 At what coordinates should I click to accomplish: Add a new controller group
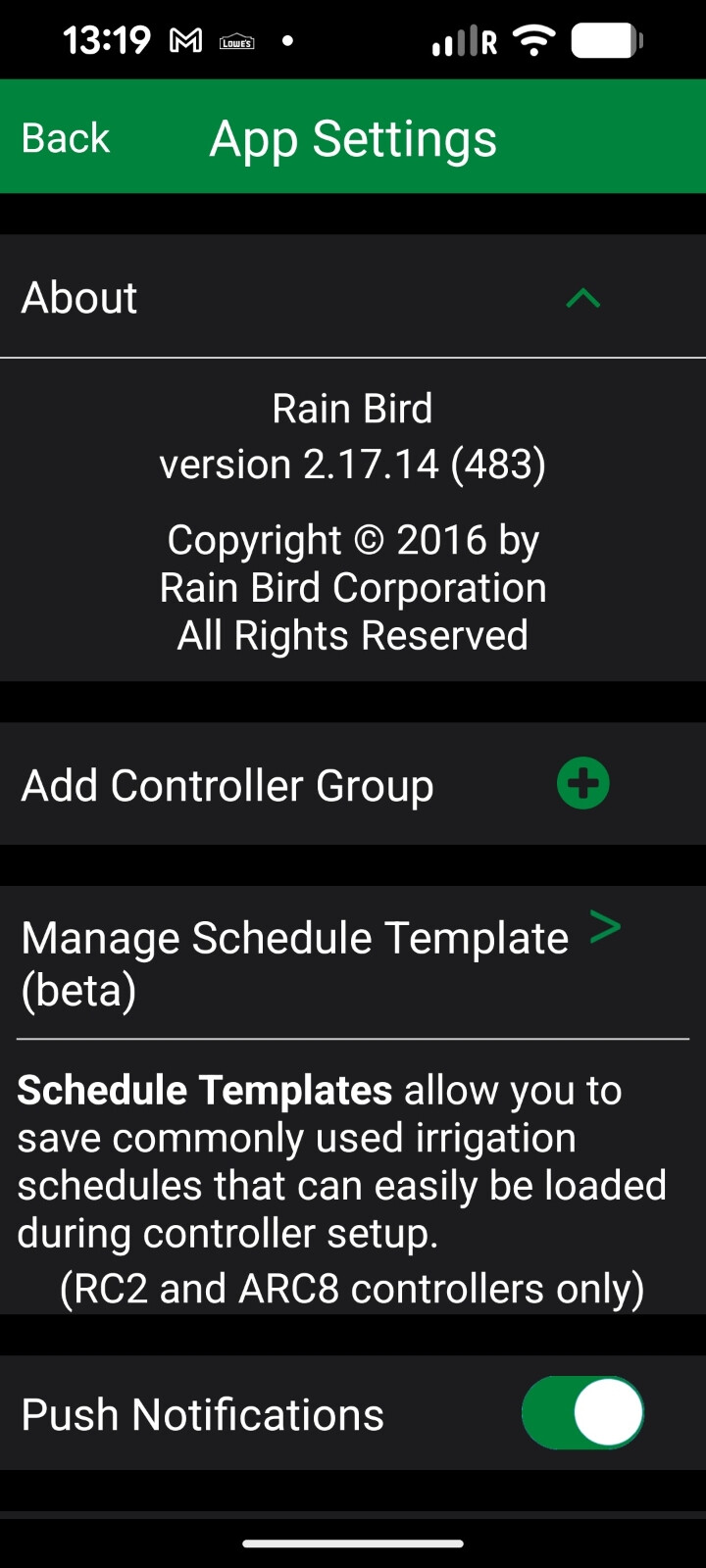(x=582, y=784)
